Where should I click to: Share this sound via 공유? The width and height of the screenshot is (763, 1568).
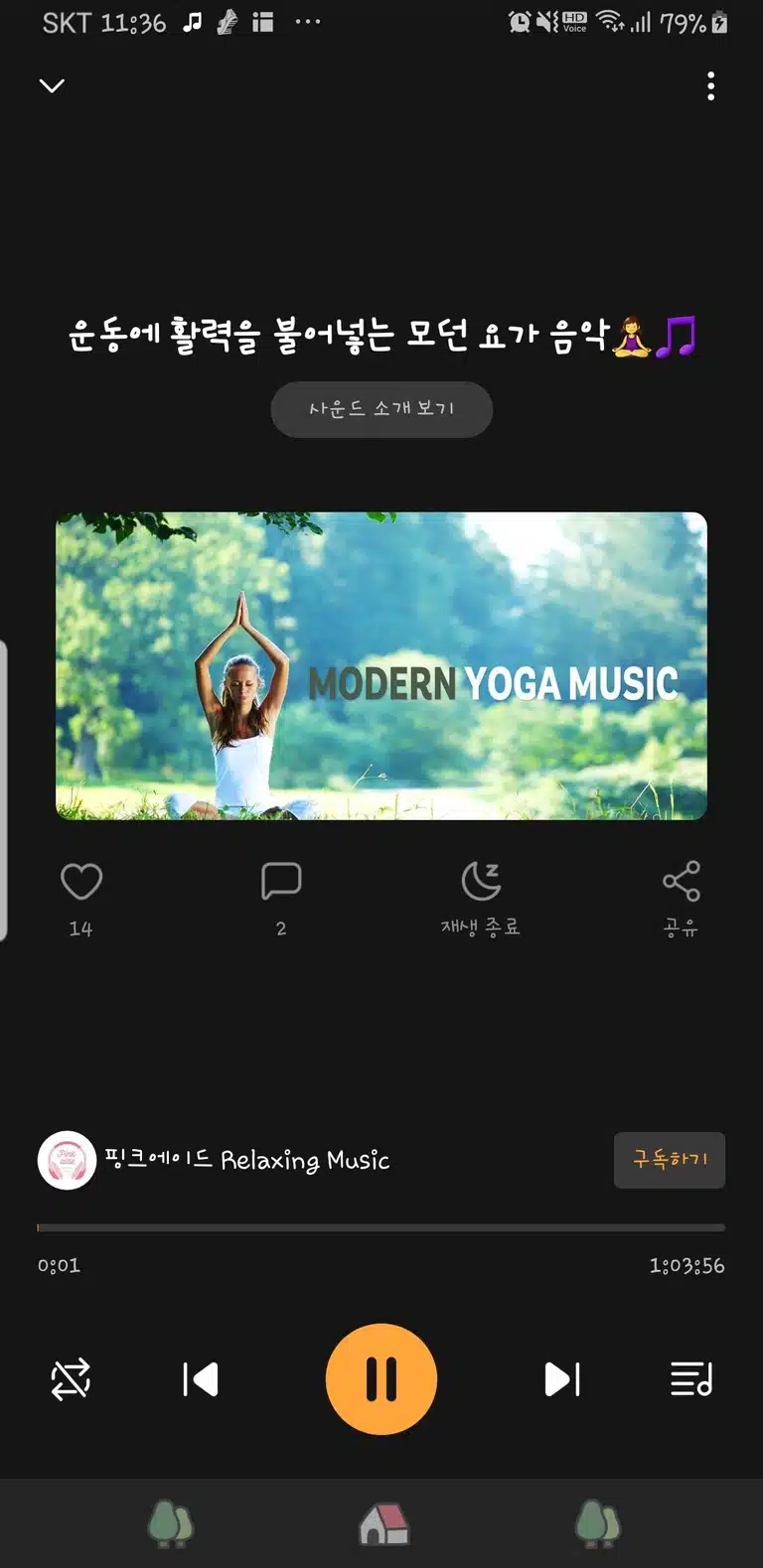tap(681, 898)
